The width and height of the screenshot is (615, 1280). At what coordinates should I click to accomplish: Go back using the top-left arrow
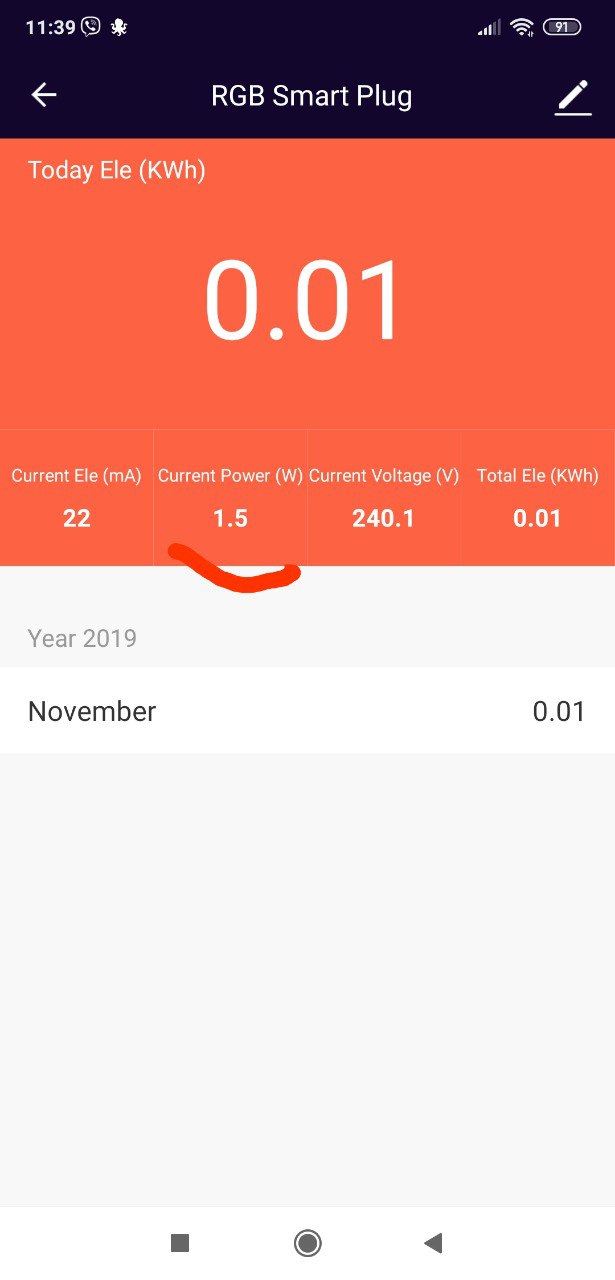pos(44,95)
